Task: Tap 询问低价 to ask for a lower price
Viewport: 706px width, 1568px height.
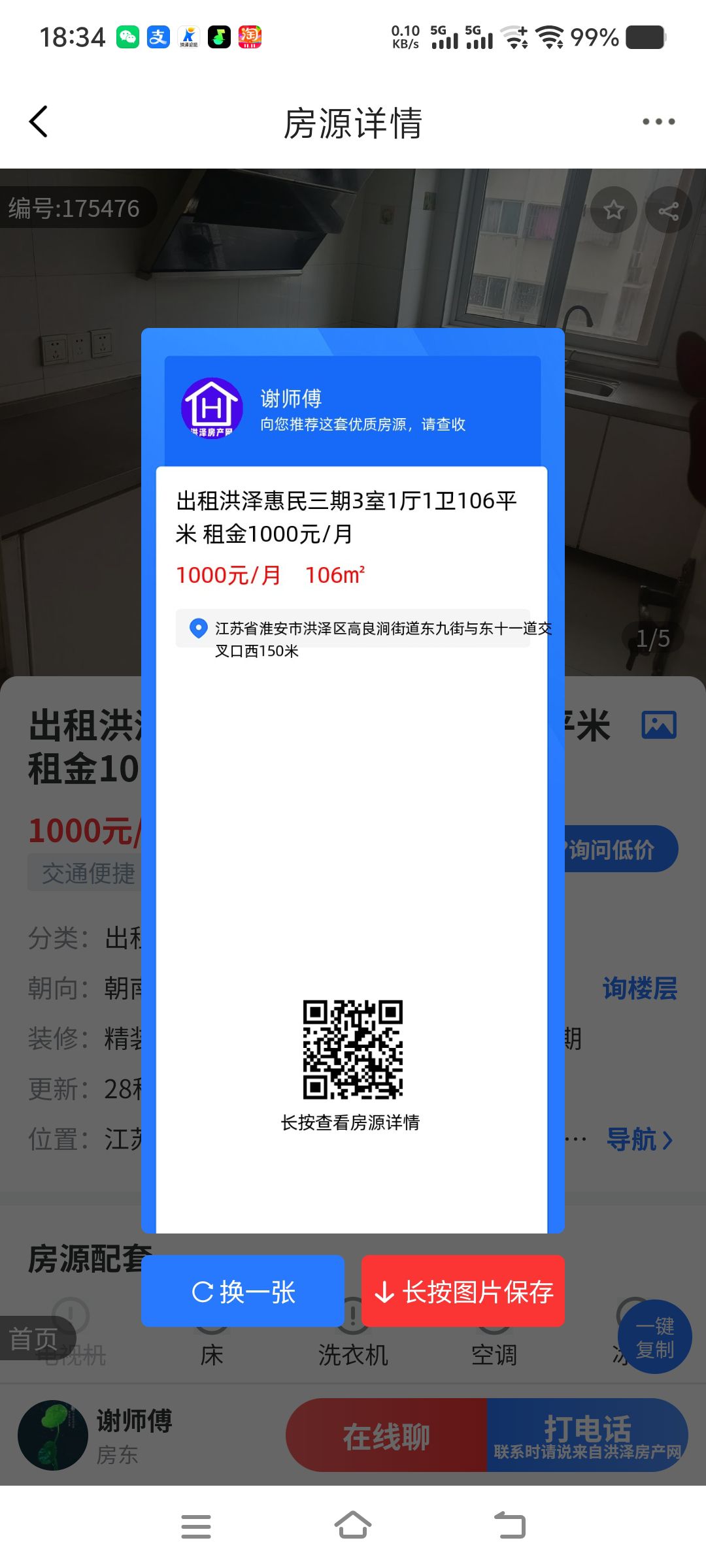Action: (618, 849)
